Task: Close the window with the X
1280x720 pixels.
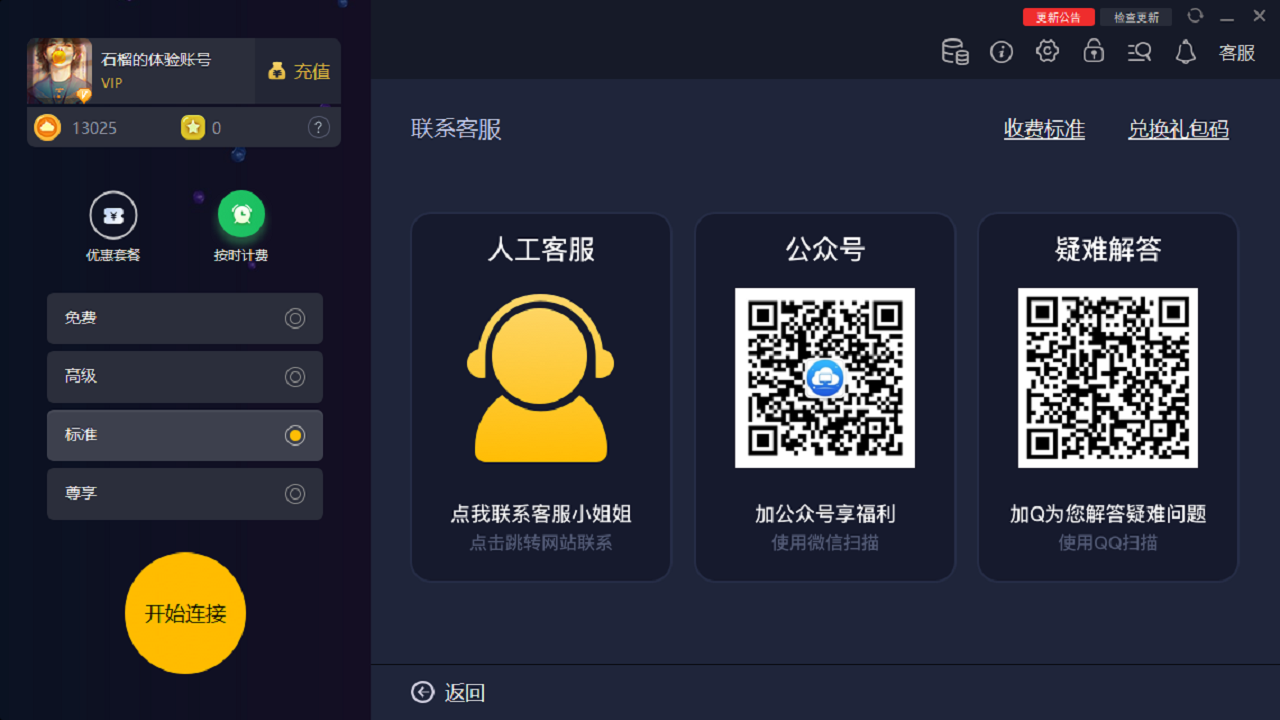Action: click(1259, 15)
